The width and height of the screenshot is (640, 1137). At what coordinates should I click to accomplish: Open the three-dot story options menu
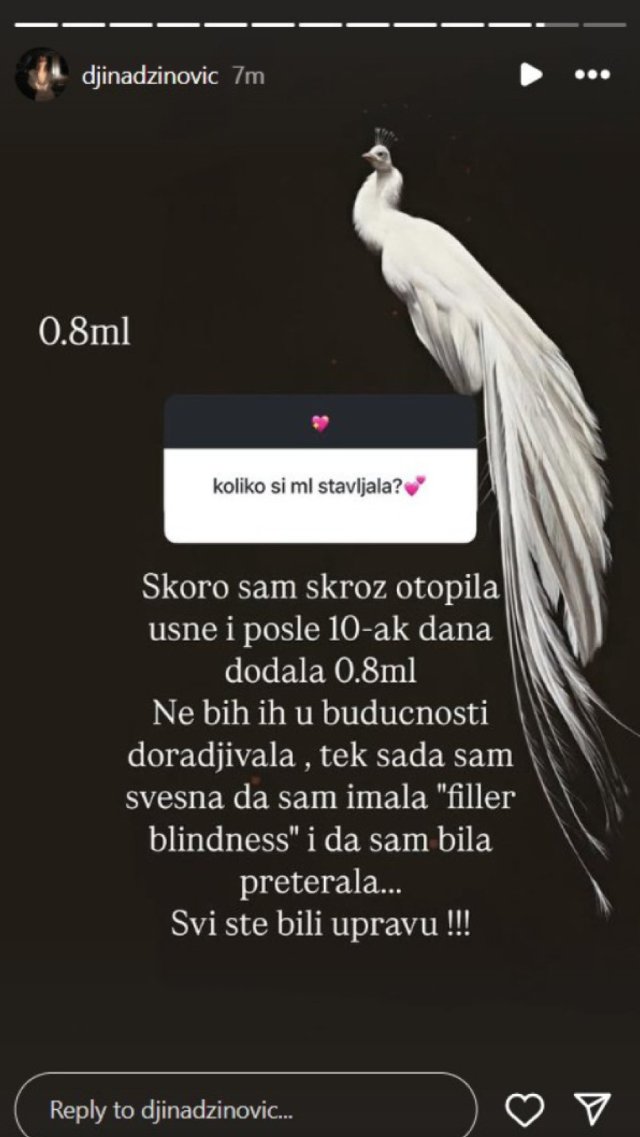pos(592,74)
